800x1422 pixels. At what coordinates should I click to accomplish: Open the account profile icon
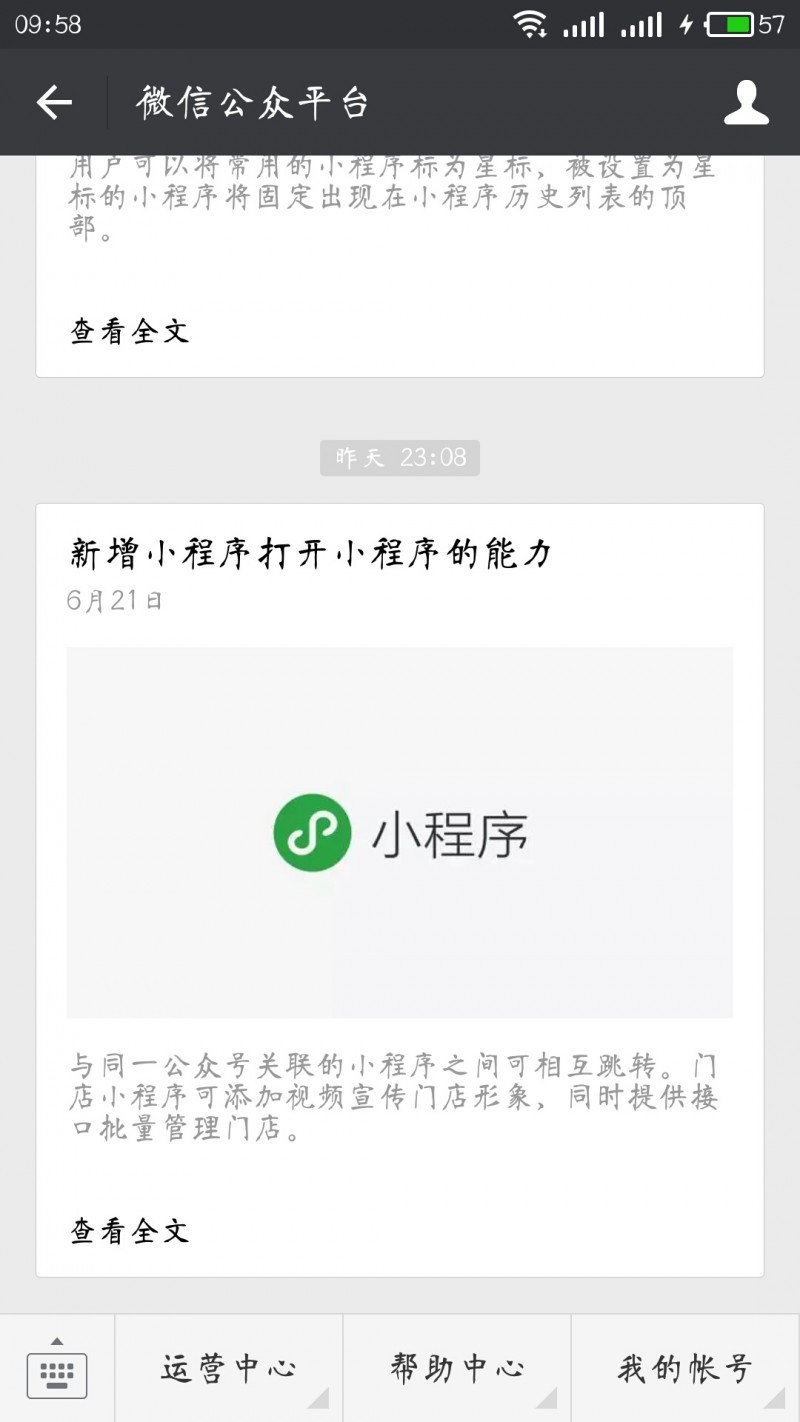[x=746, y=103]
